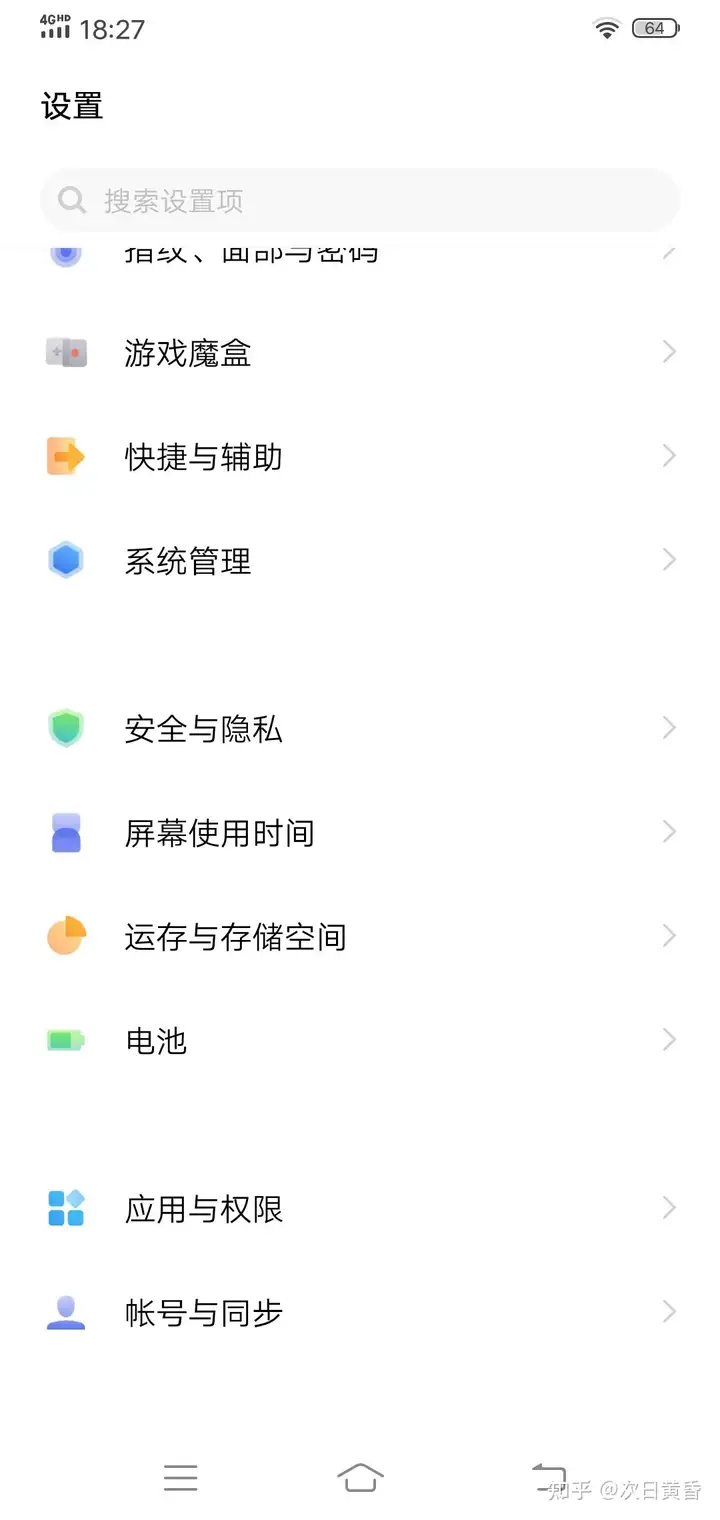
Task: Go to 帐号与同步
Action: click(x=360, y=1312)
